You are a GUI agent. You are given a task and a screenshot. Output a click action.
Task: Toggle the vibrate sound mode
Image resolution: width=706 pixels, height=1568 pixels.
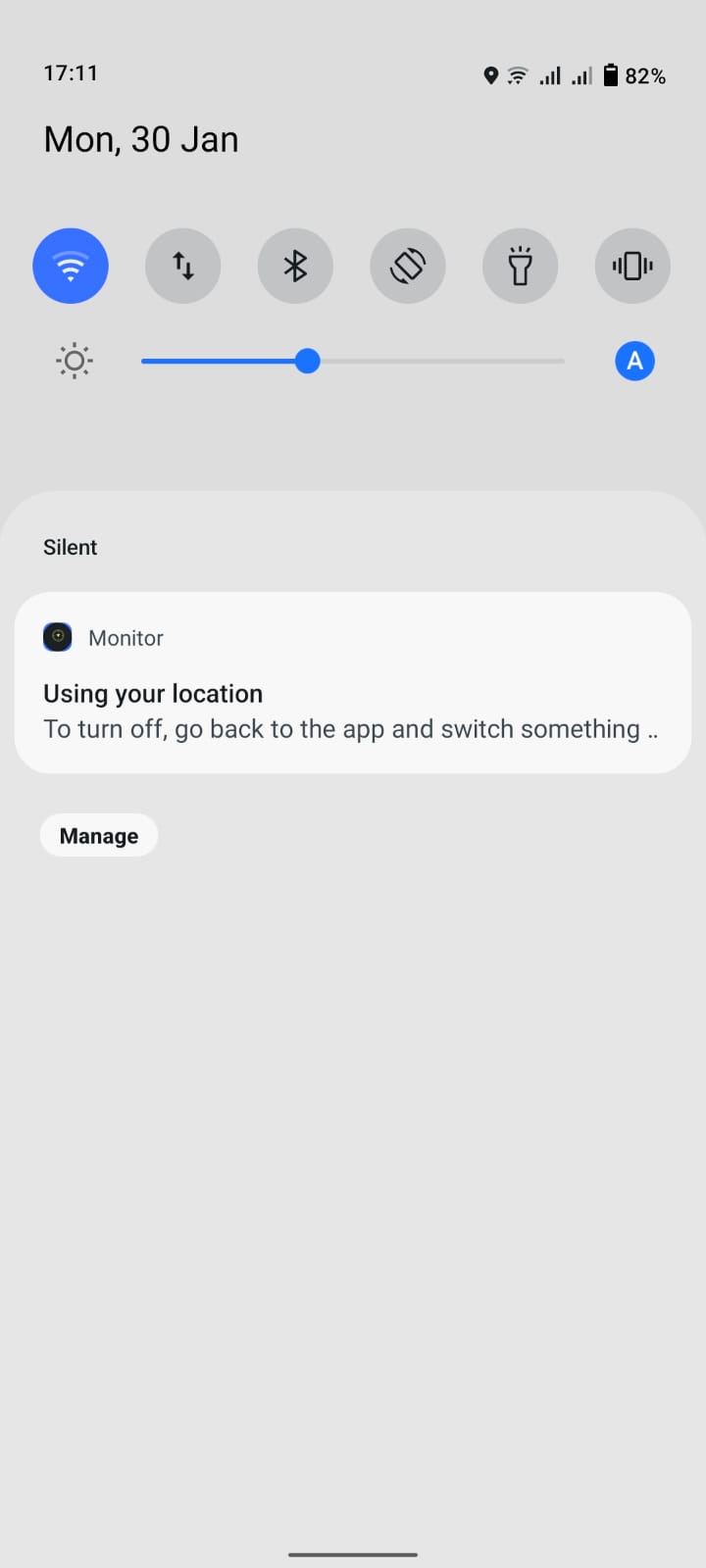(x=632, y=266)
